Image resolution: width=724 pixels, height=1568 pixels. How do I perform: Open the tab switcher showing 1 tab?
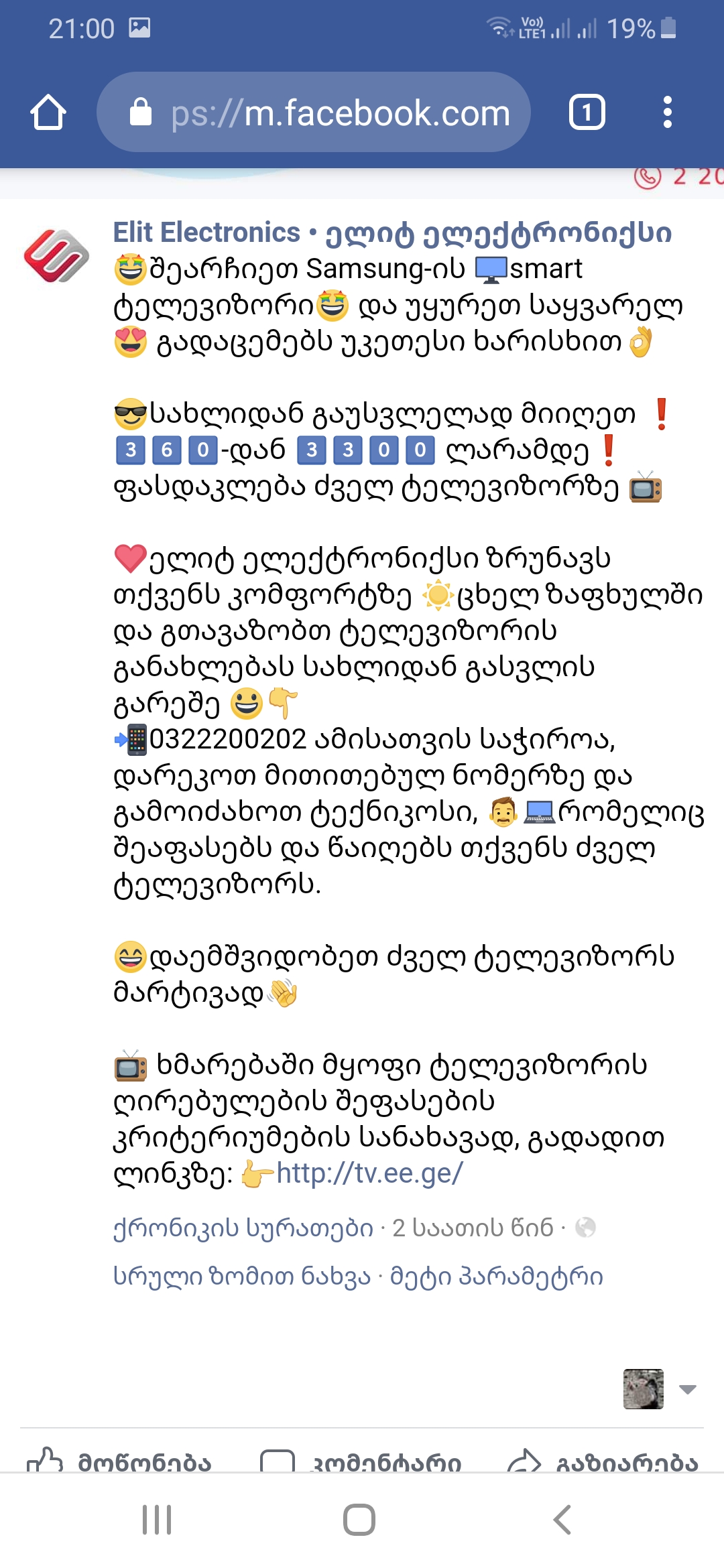[587, 112]
